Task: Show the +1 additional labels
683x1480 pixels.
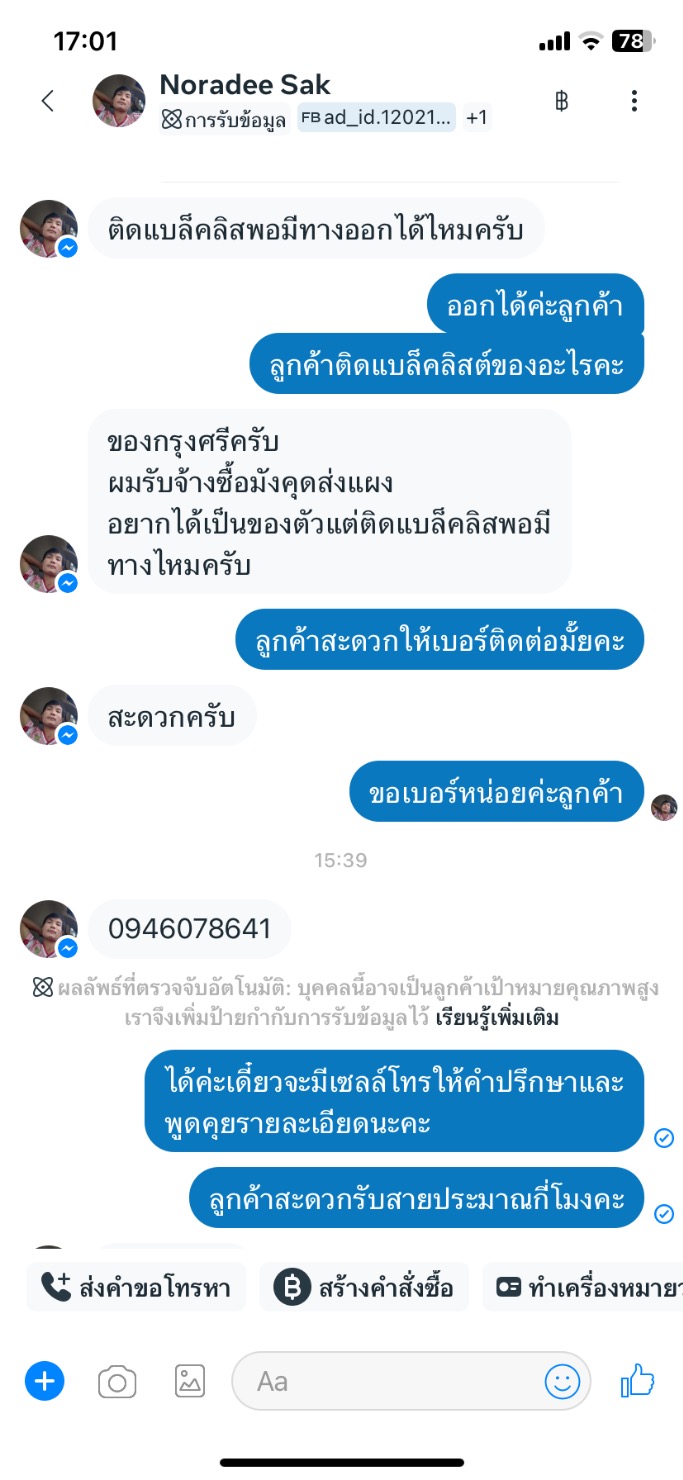Action: pyautogui.click(x=477, y=118)
